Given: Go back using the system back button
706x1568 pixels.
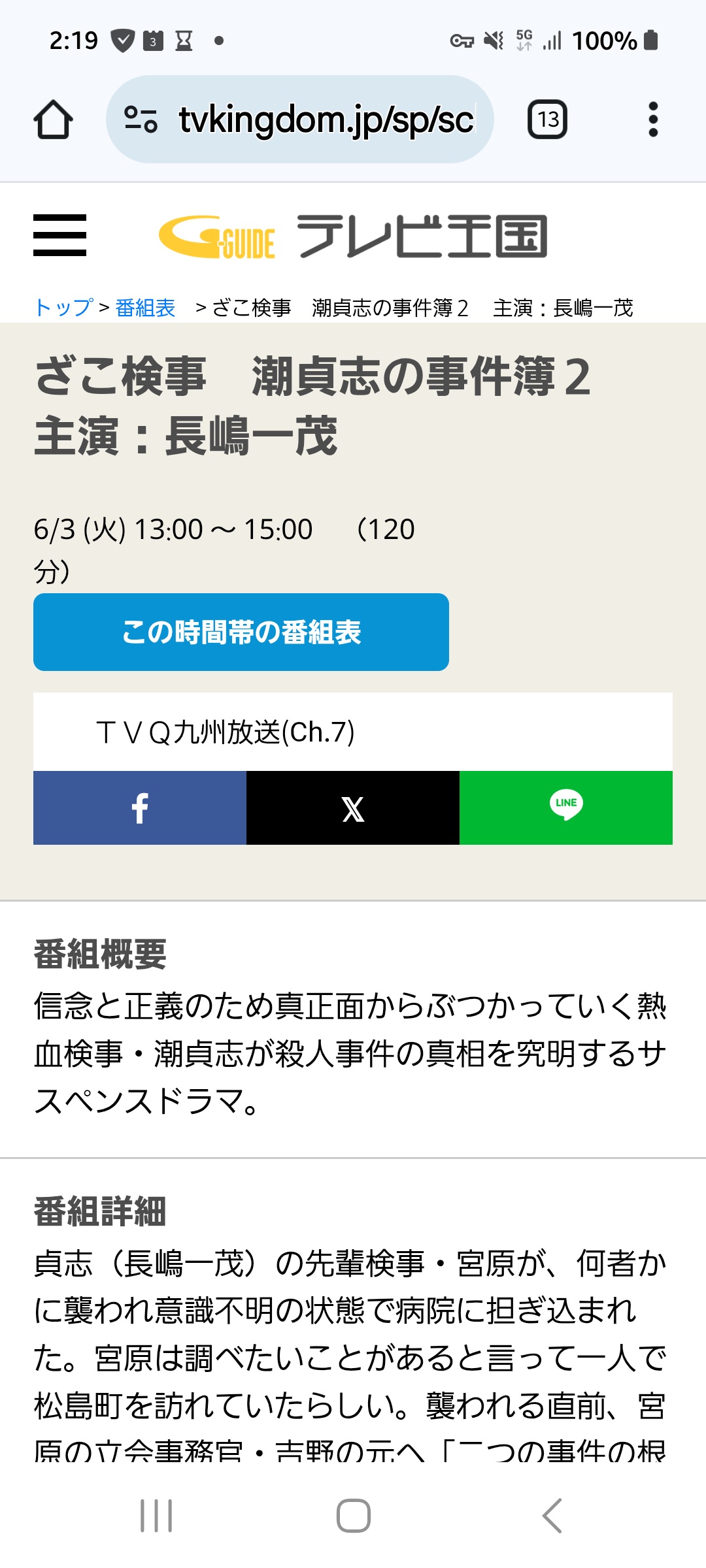Looking at the screenshot, I should coord(552,1516).
